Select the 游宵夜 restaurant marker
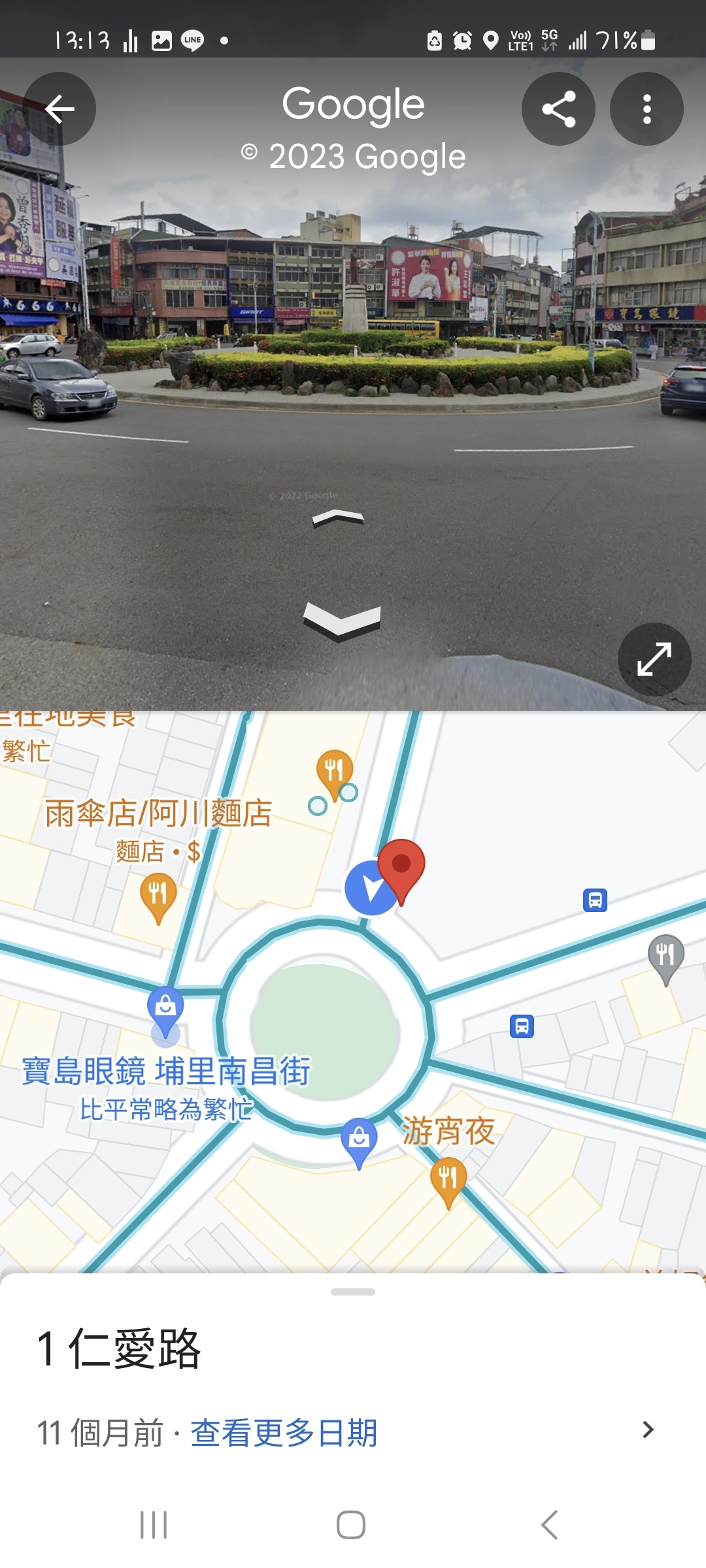Viewport: 706px width, 1568px height. tap(448, 1178)
